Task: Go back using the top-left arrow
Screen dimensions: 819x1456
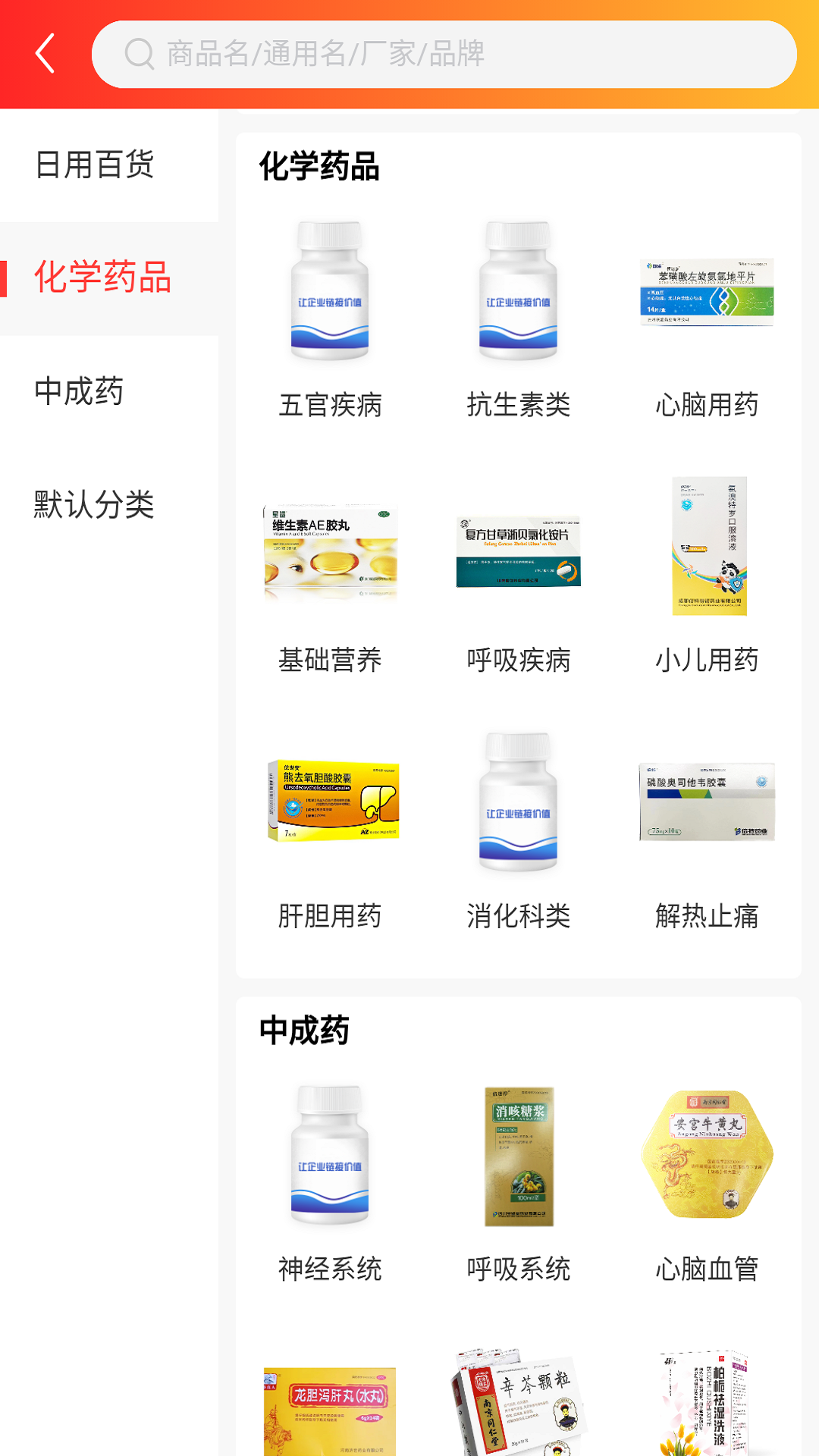Action: 45,54
